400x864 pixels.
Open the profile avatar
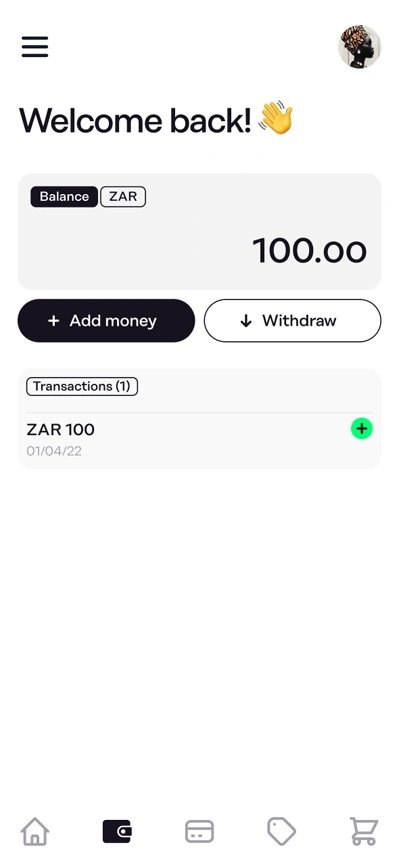pos(359,47)
